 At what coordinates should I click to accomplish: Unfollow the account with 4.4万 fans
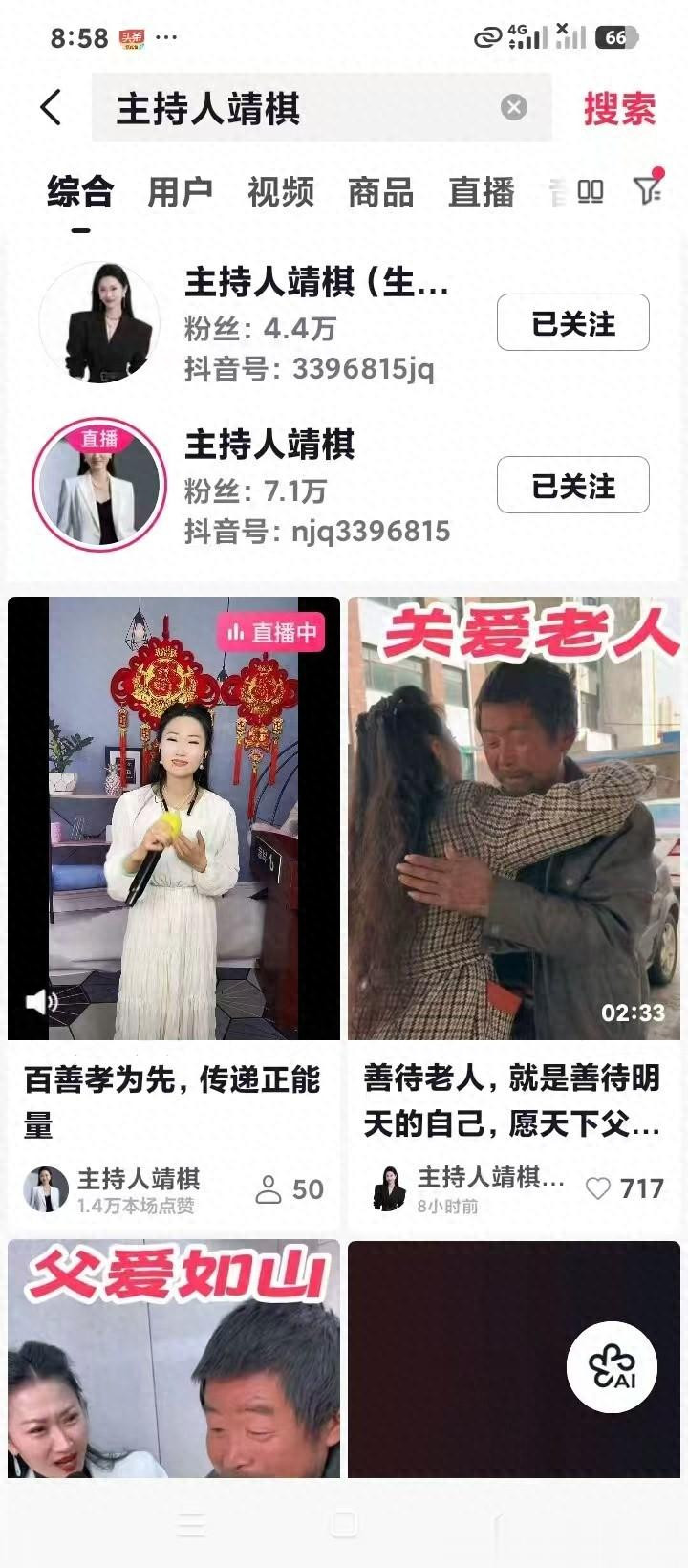coord(572,323)
